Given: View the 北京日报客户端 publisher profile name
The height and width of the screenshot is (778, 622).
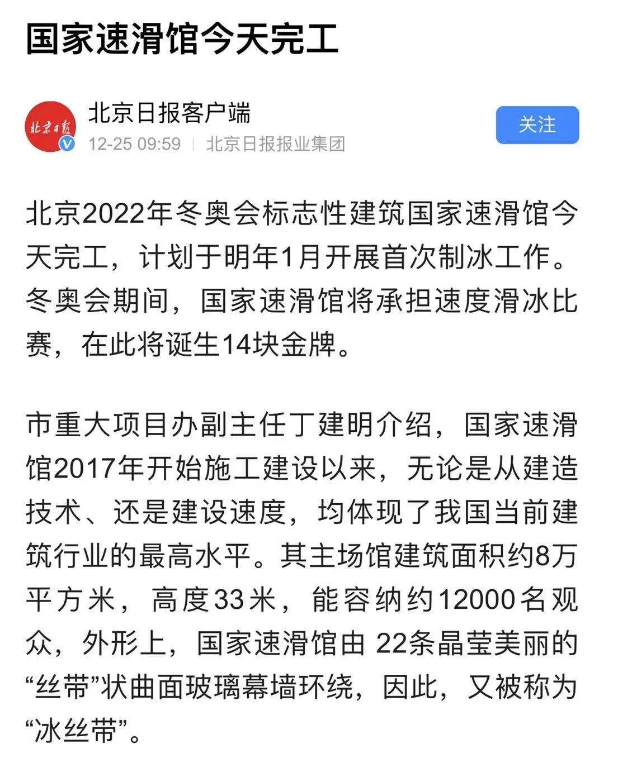Looking at the screenshot, I should coord(169,111).
